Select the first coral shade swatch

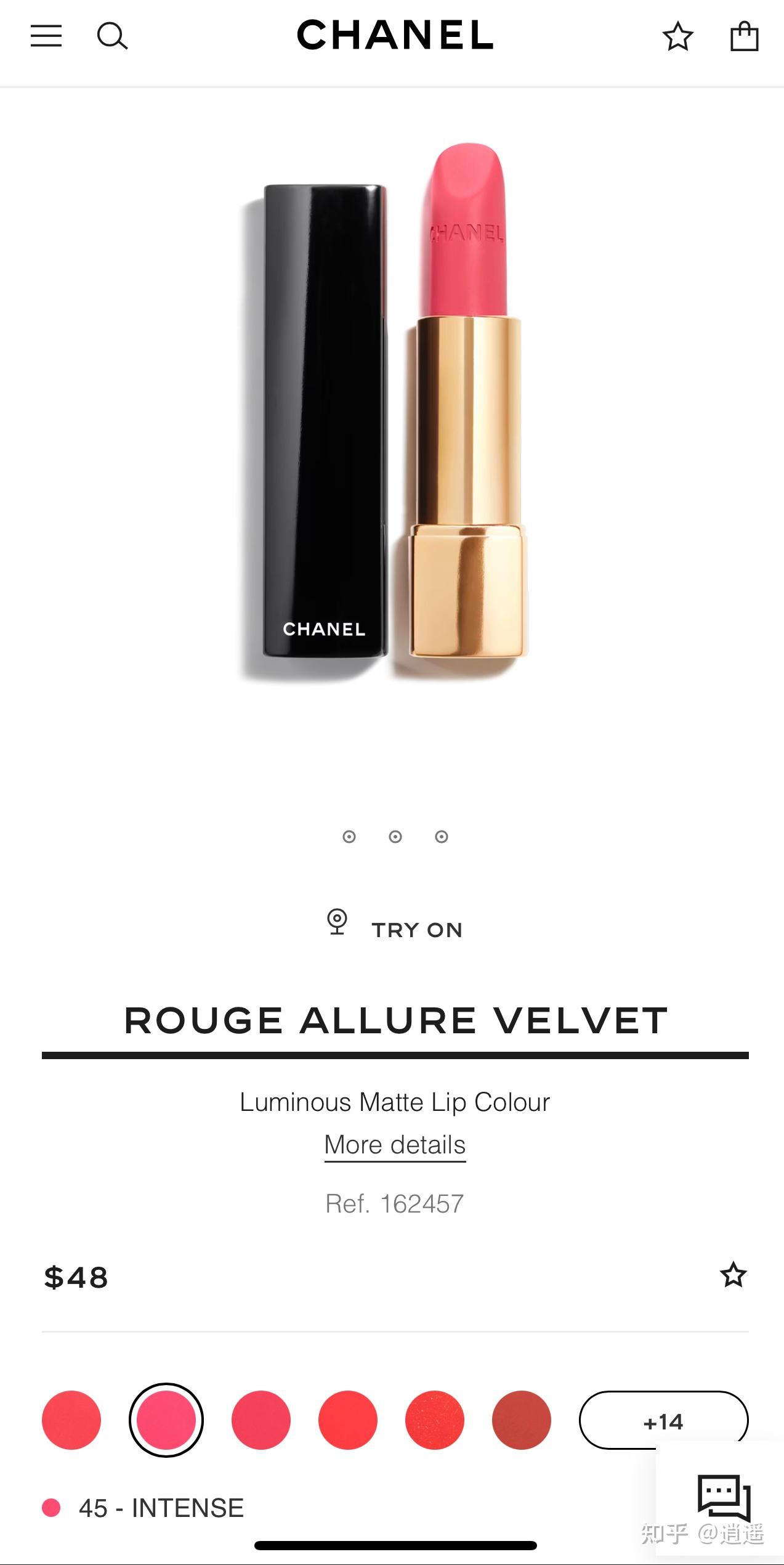click(x=71, y=1420)
